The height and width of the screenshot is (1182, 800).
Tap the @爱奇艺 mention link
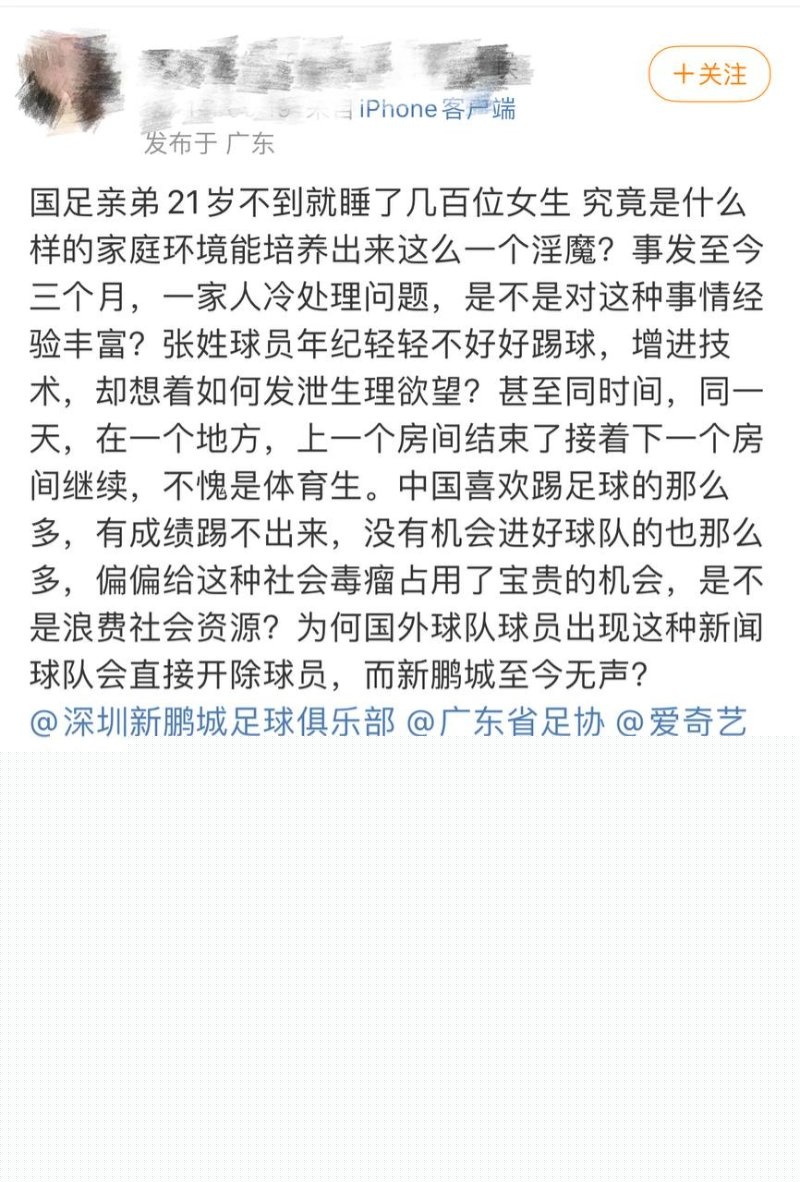pos(681,722)
